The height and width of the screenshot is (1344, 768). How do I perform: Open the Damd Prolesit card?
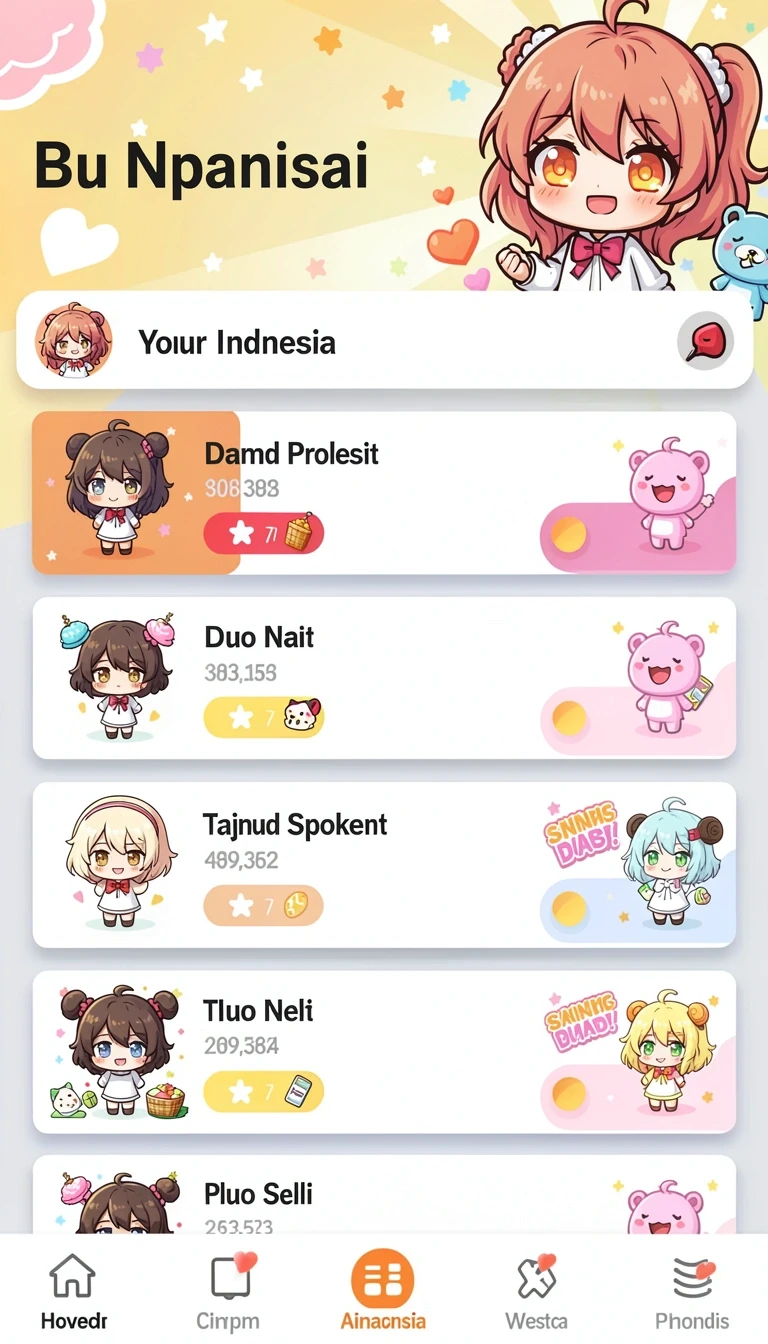pyautogui.click(x=384, y=493)
